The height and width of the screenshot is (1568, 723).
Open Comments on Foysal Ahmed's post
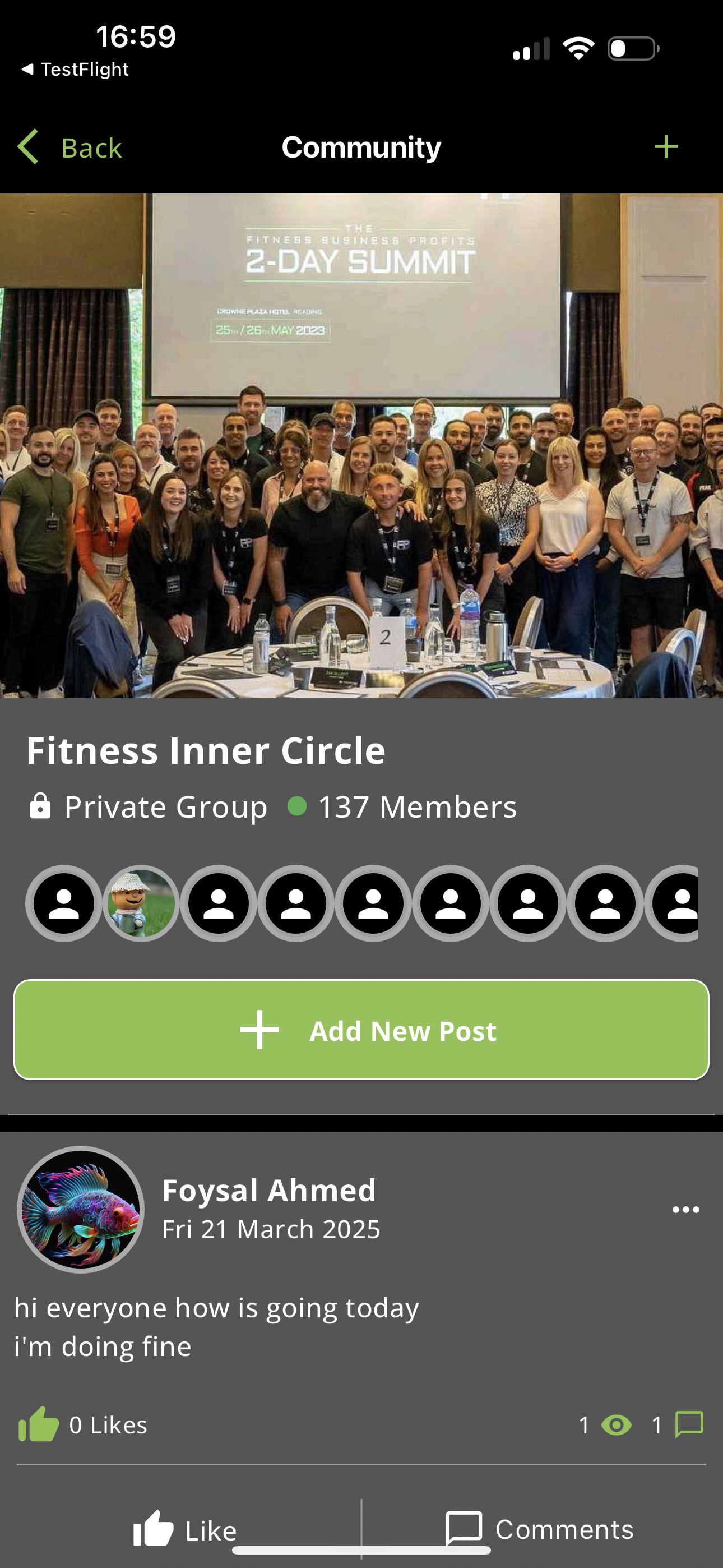point(540,1530)
